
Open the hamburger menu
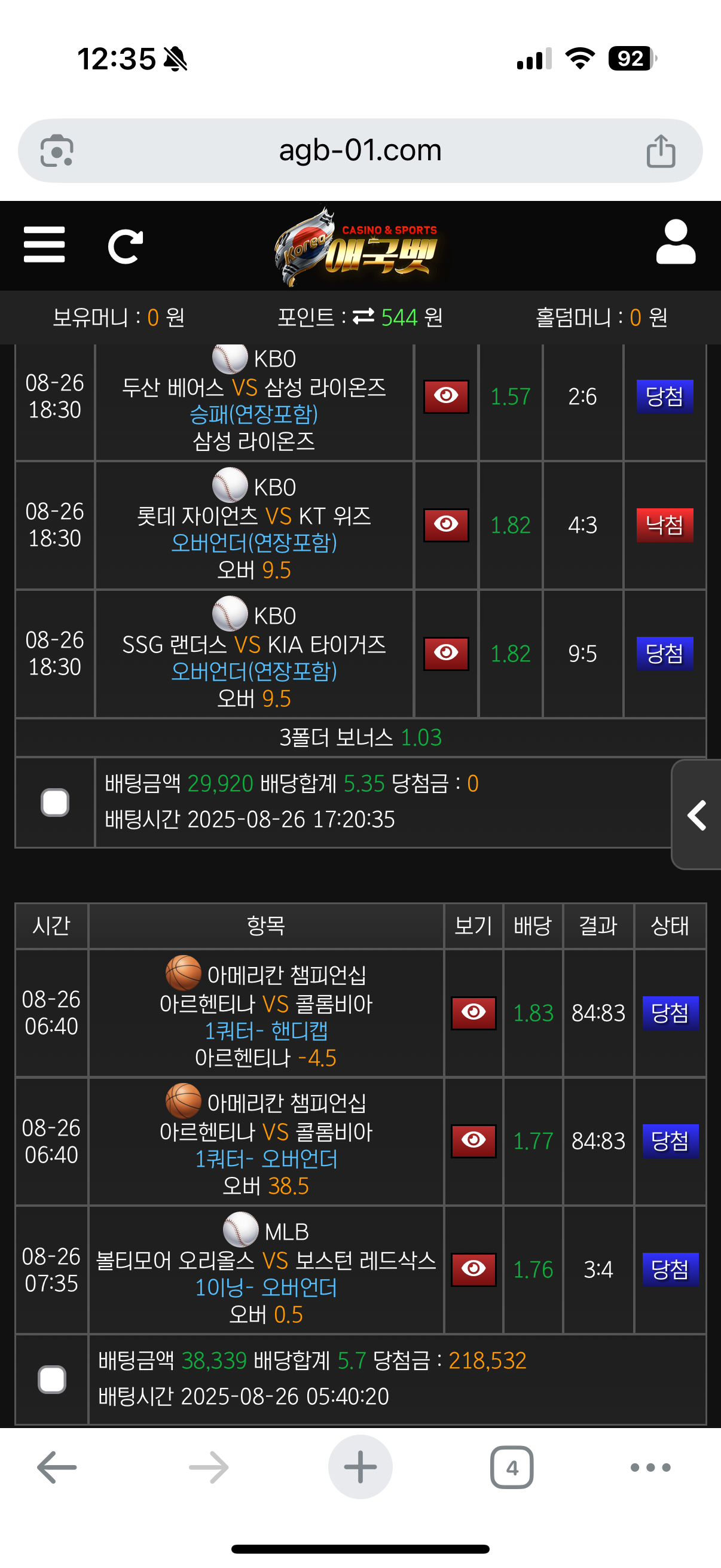click(x=44, y=245)
